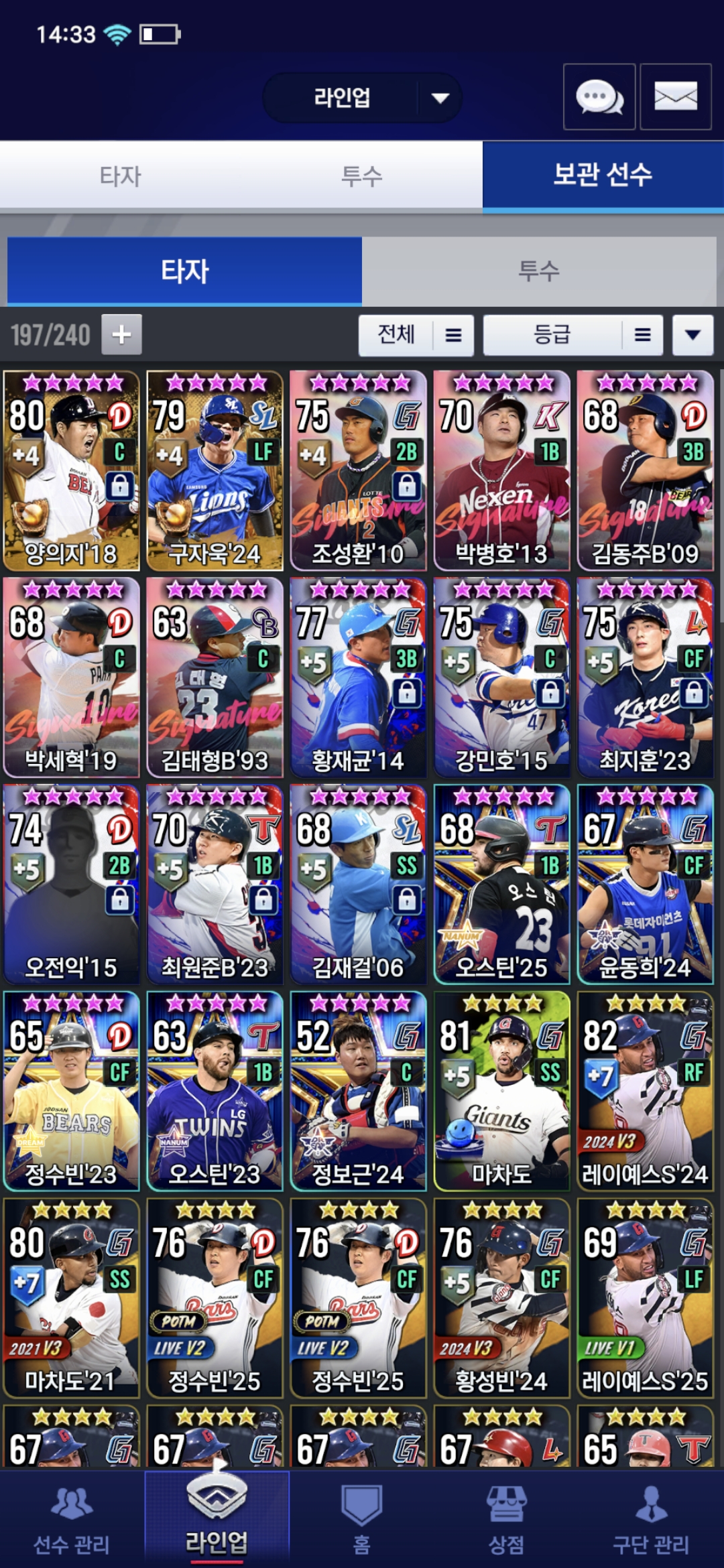Toggle the sort order arrow button
Viewport: 724px width, 1568px height.
coord(692,335)
